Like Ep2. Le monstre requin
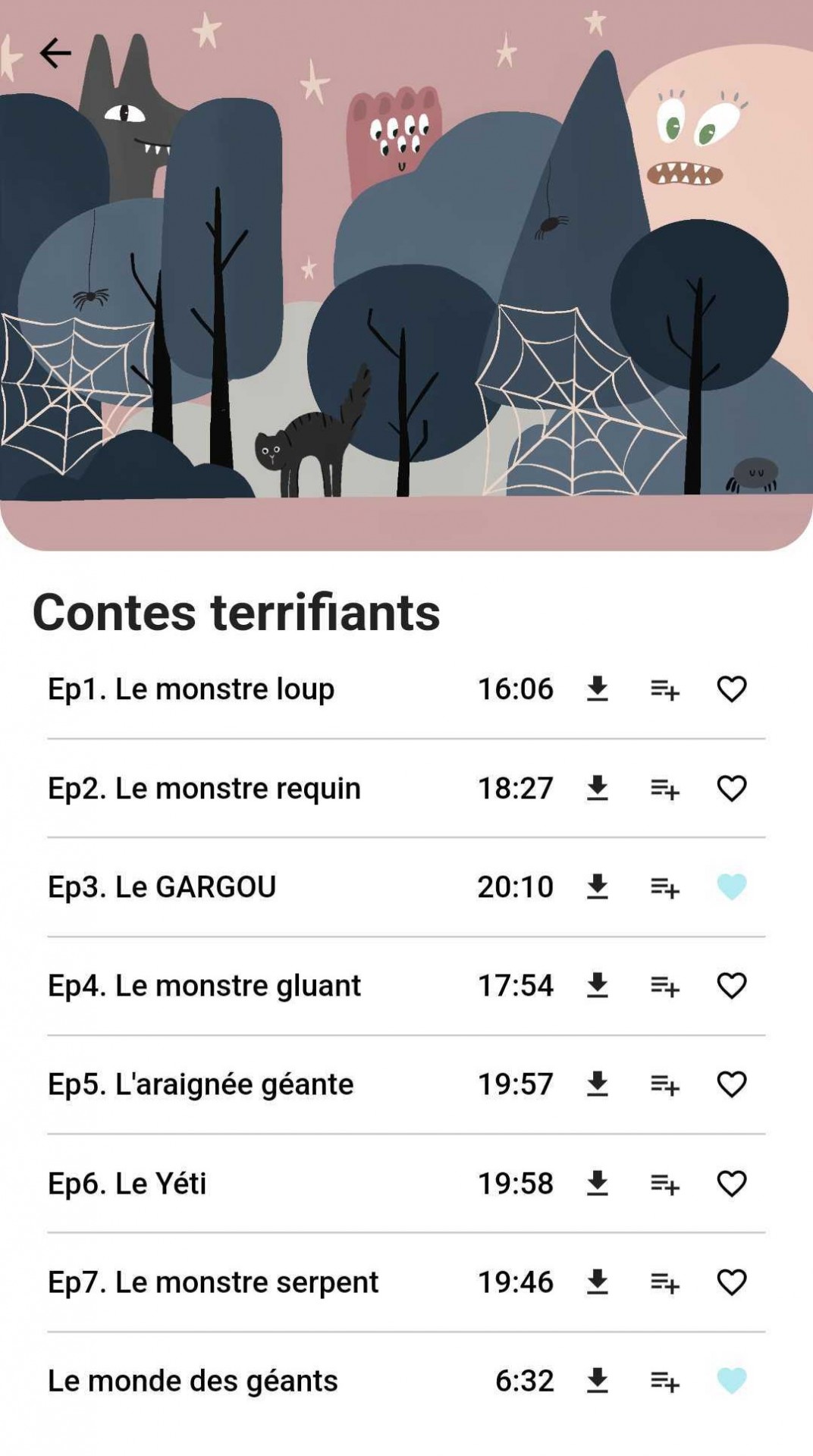The image size is (813, 1456). click(x=732, y=788)
